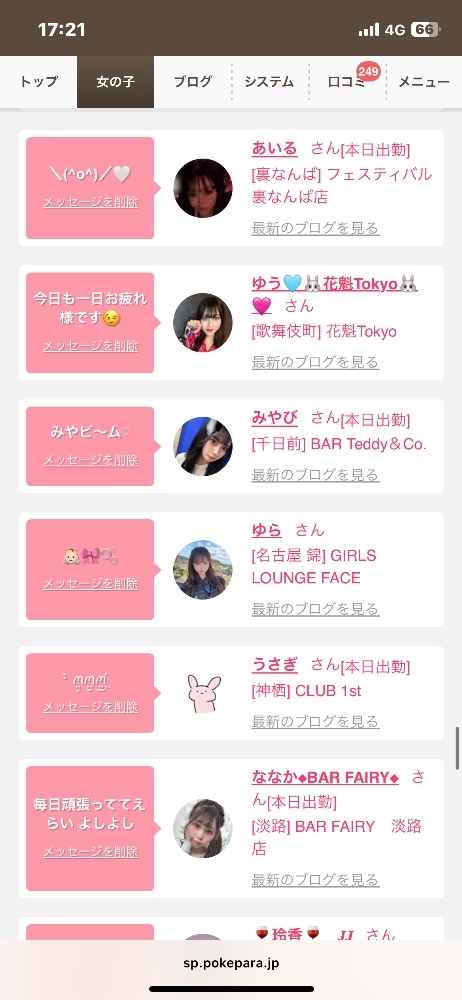Open ゆう 花魁Tokyo profile link
Screen dimensions: 462x1000
(x=334, y=294)
